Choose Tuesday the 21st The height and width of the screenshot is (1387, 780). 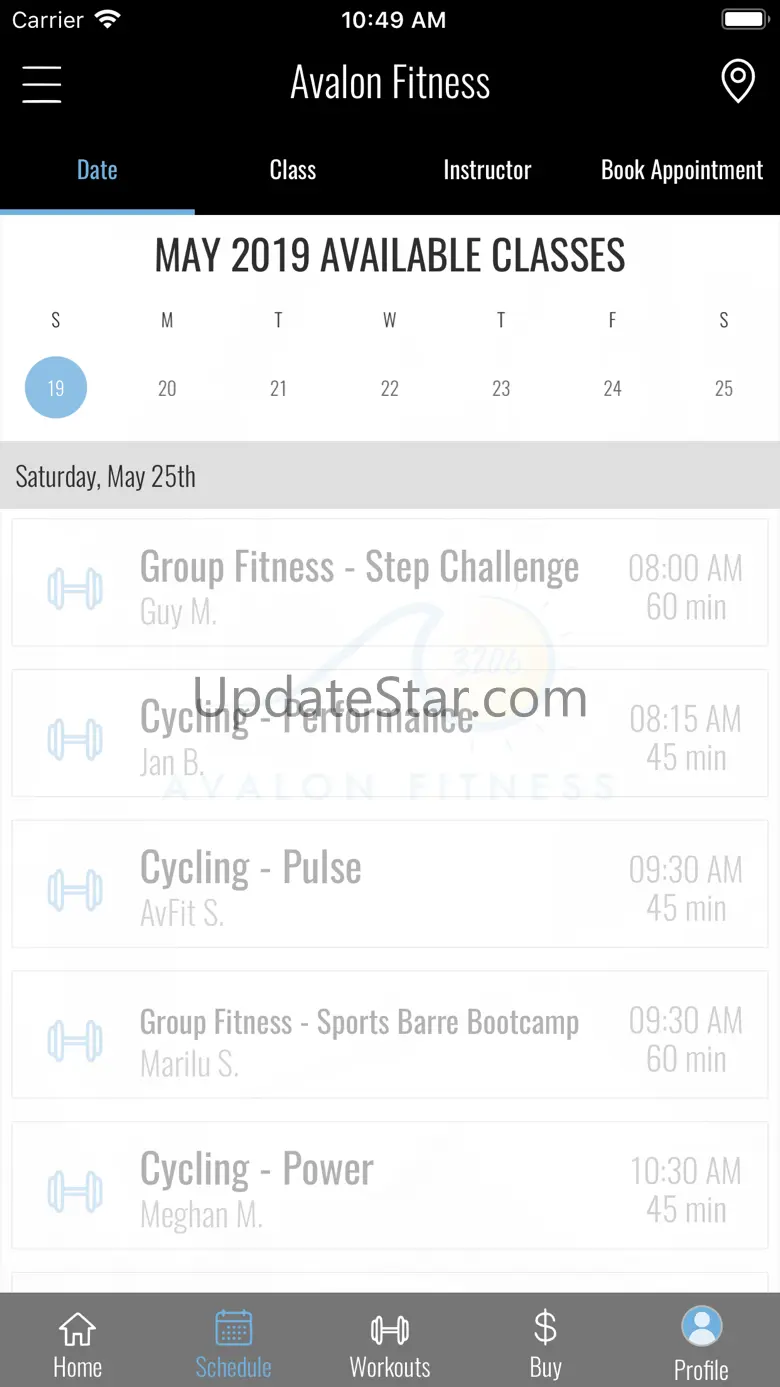tap(278, 388)
